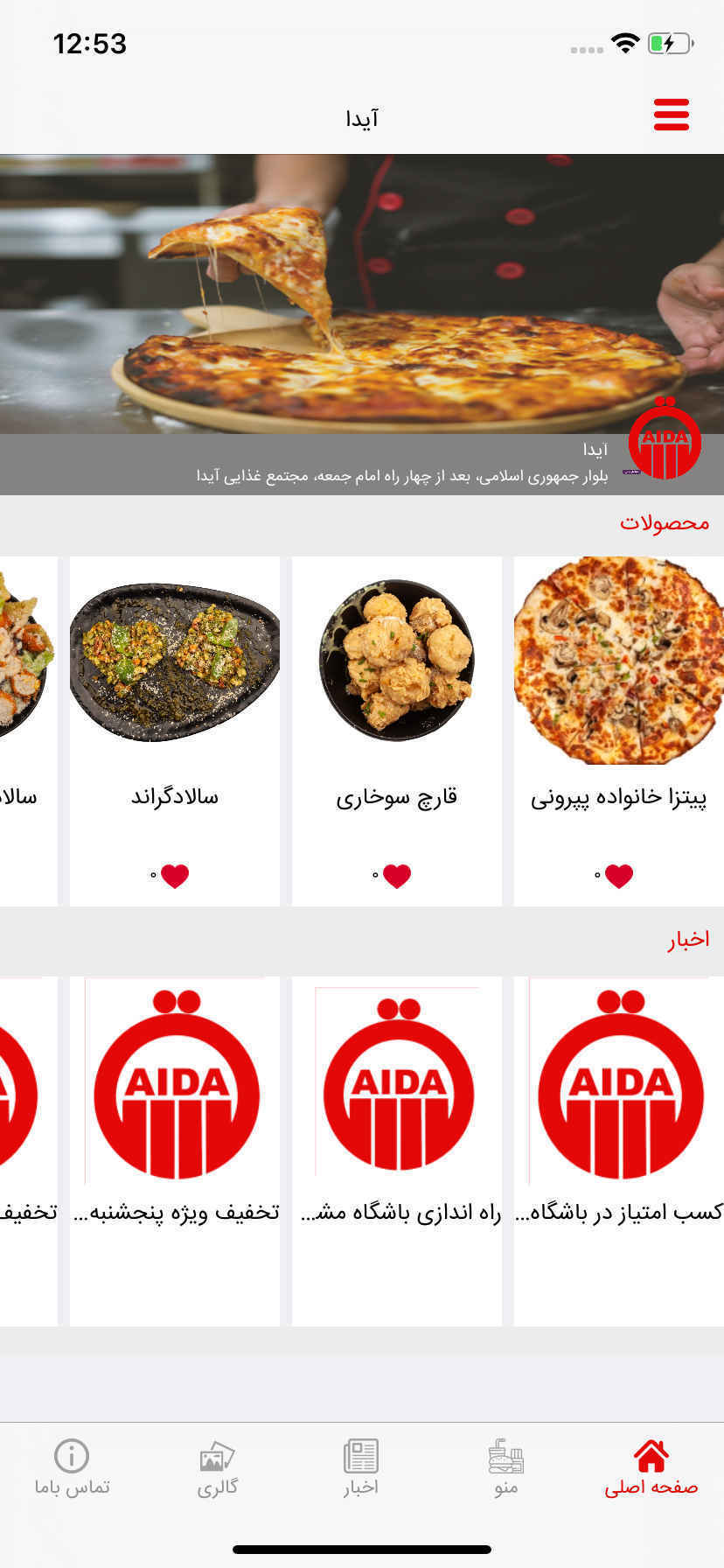Viewport: 724px width, 1568px height.
Task: Open news item راه اندازی باشگاه مشتریان
Action: click(x=396, y=1137)
